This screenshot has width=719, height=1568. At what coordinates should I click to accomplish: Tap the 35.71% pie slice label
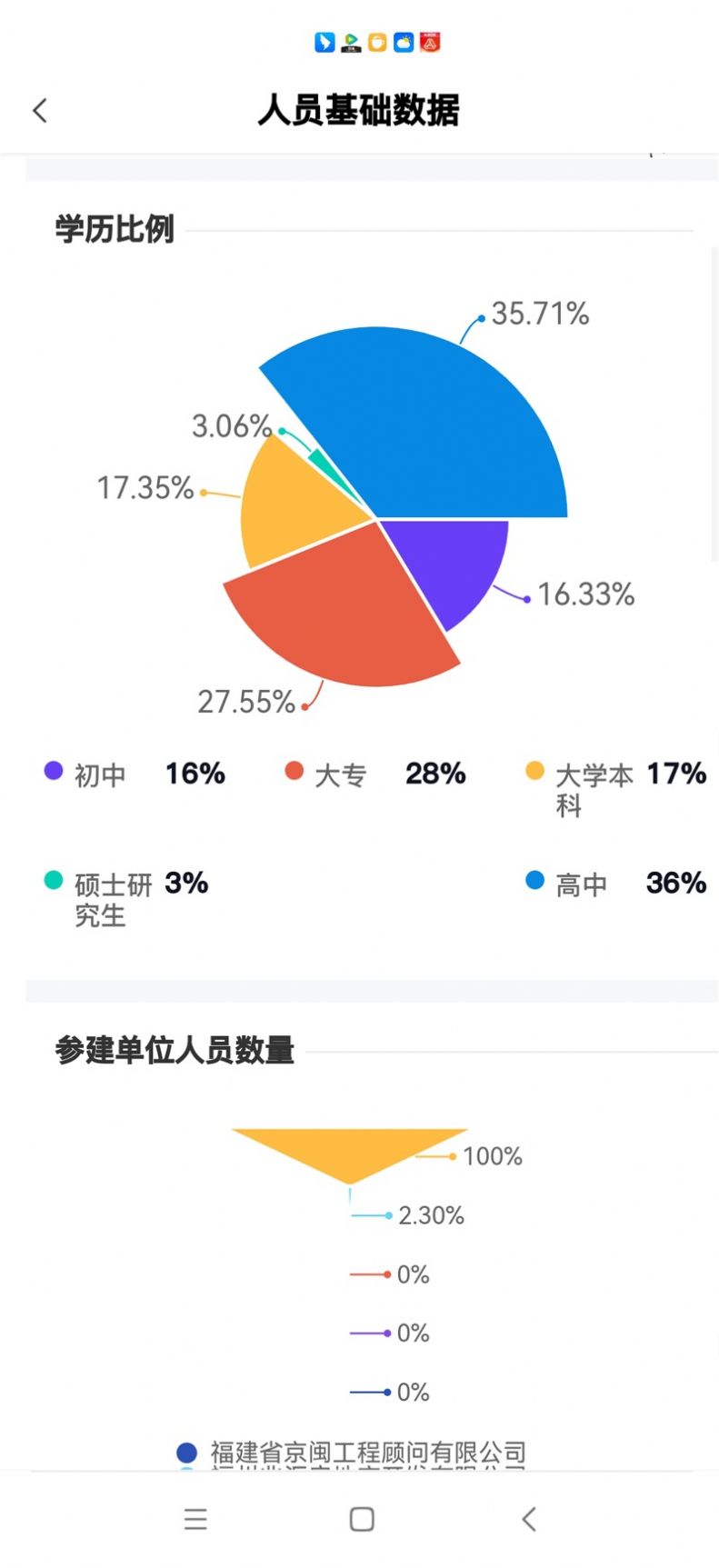pyautogui.click(x=540, y=315)
